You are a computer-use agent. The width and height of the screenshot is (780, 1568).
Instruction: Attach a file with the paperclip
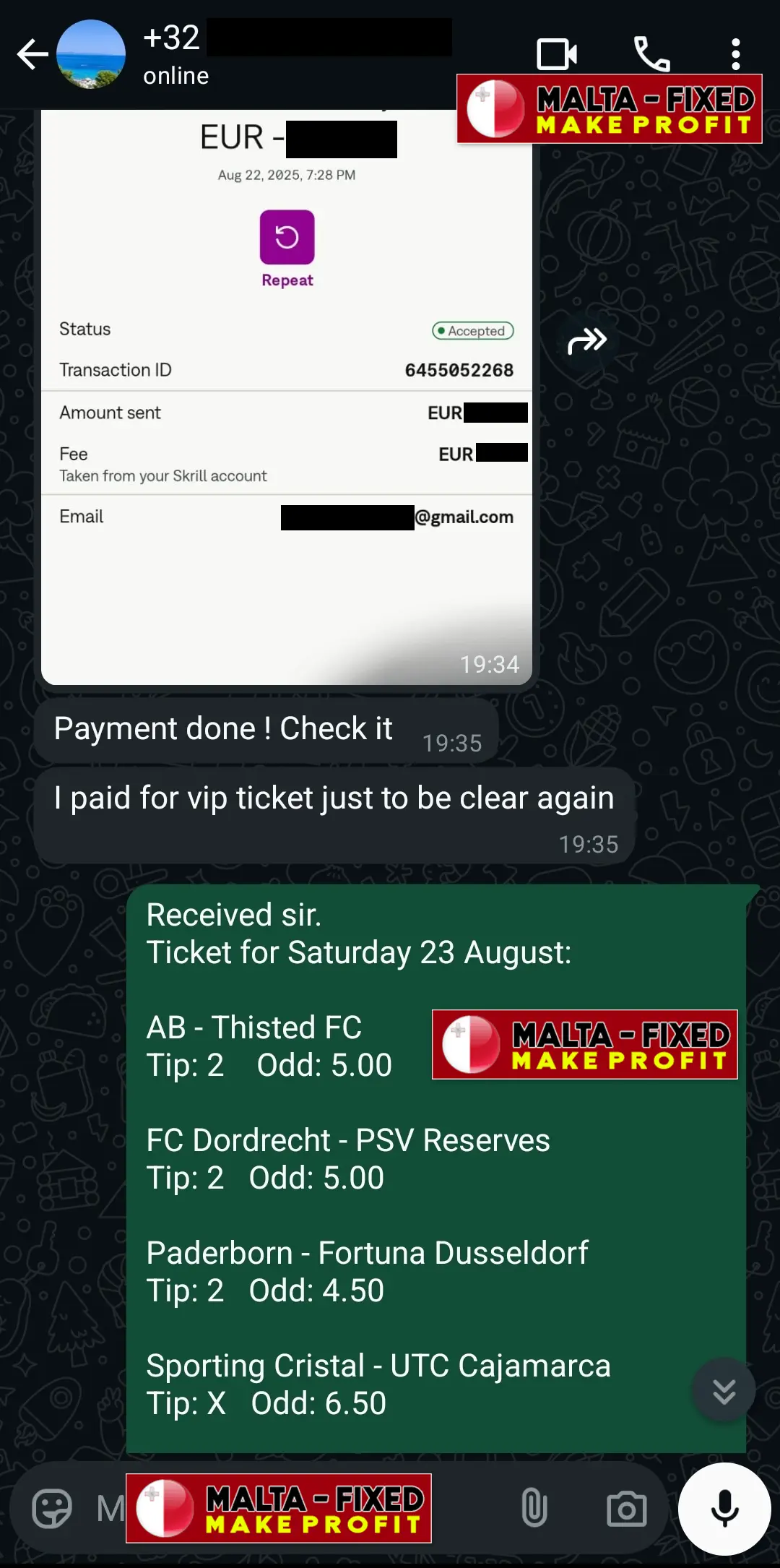point(534,1509)
